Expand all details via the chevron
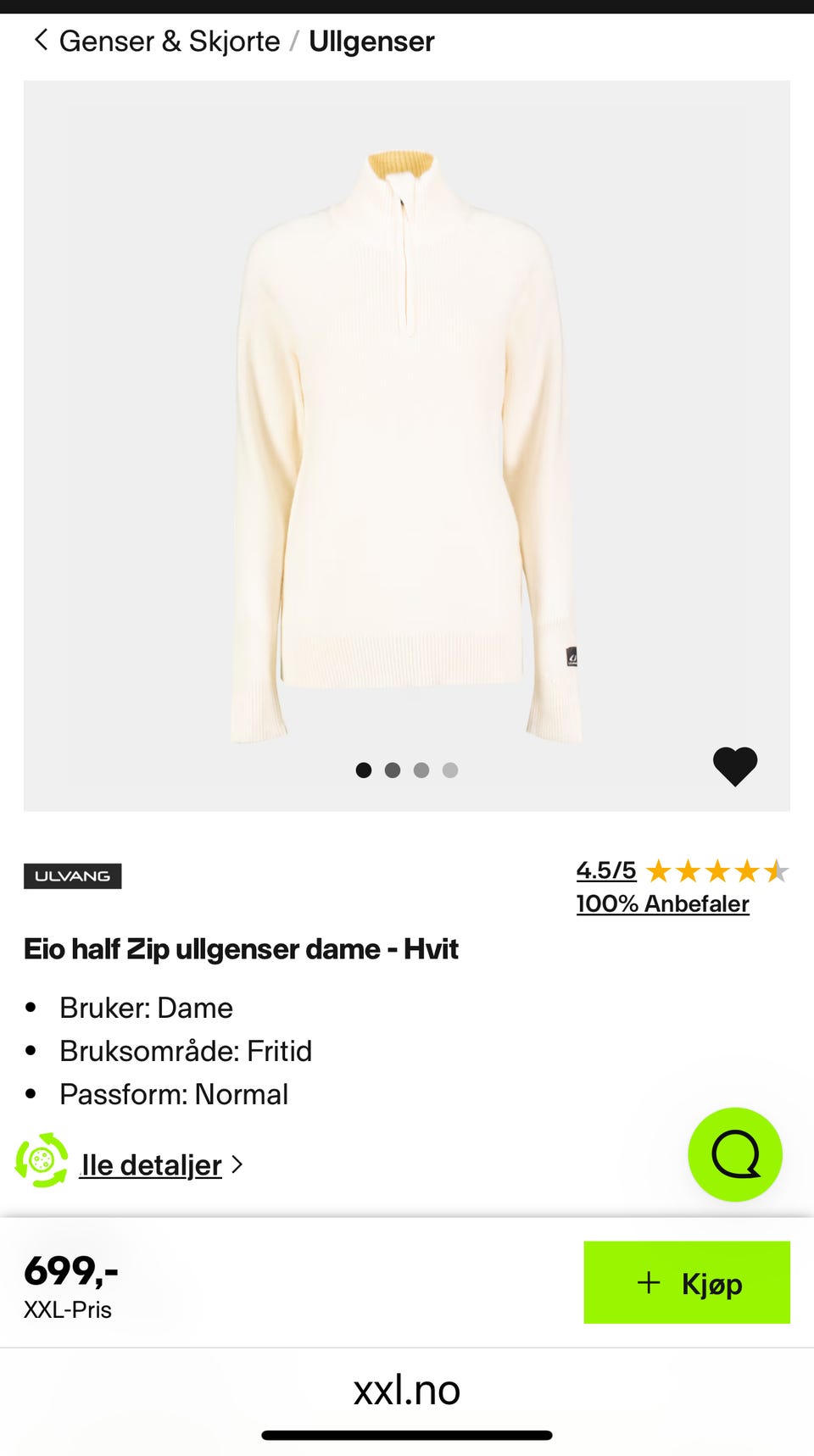This screenshot has height=1456, width=814. pyautogui.click(x=237, y=1165)
